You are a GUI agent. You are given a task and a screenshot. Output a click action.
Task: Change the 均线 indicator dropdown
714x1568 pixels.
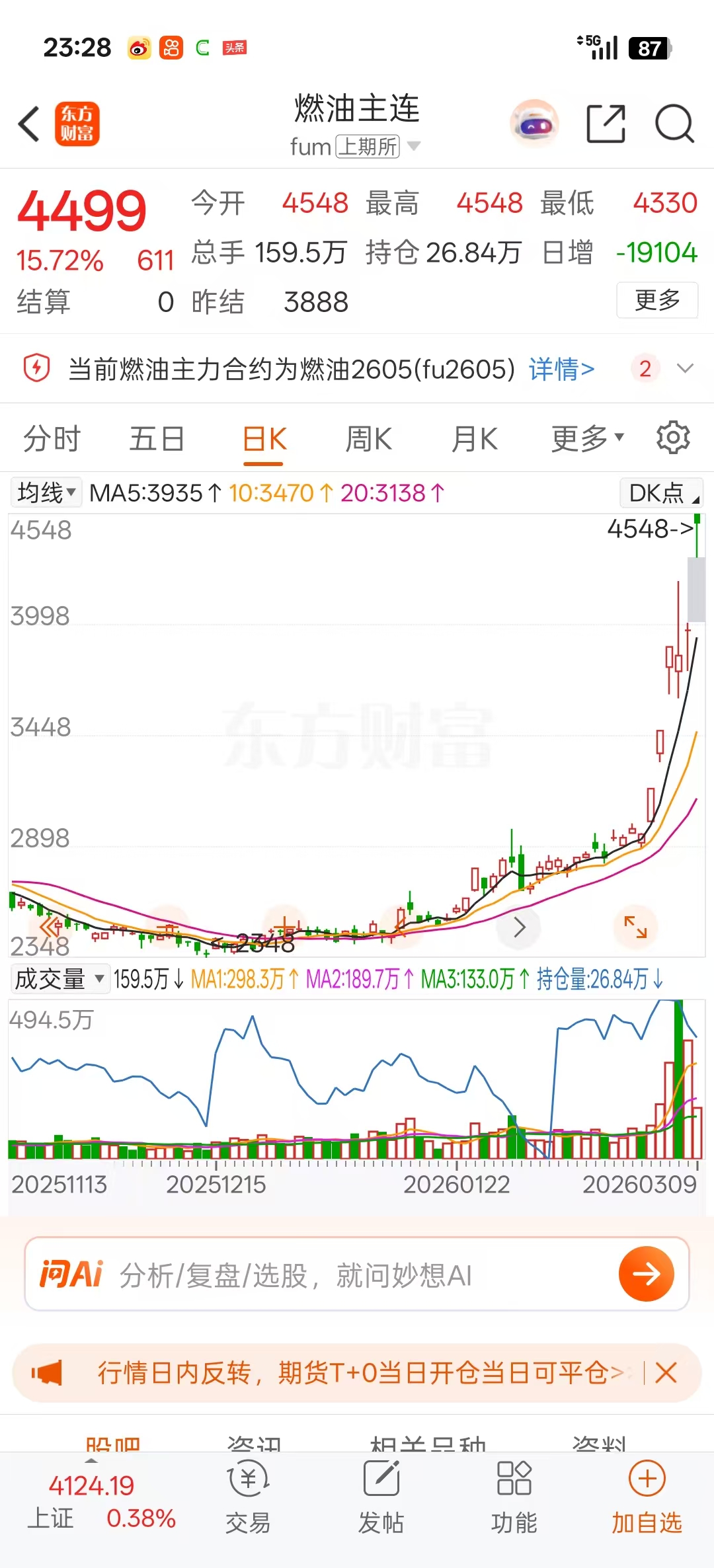[46, 492]
